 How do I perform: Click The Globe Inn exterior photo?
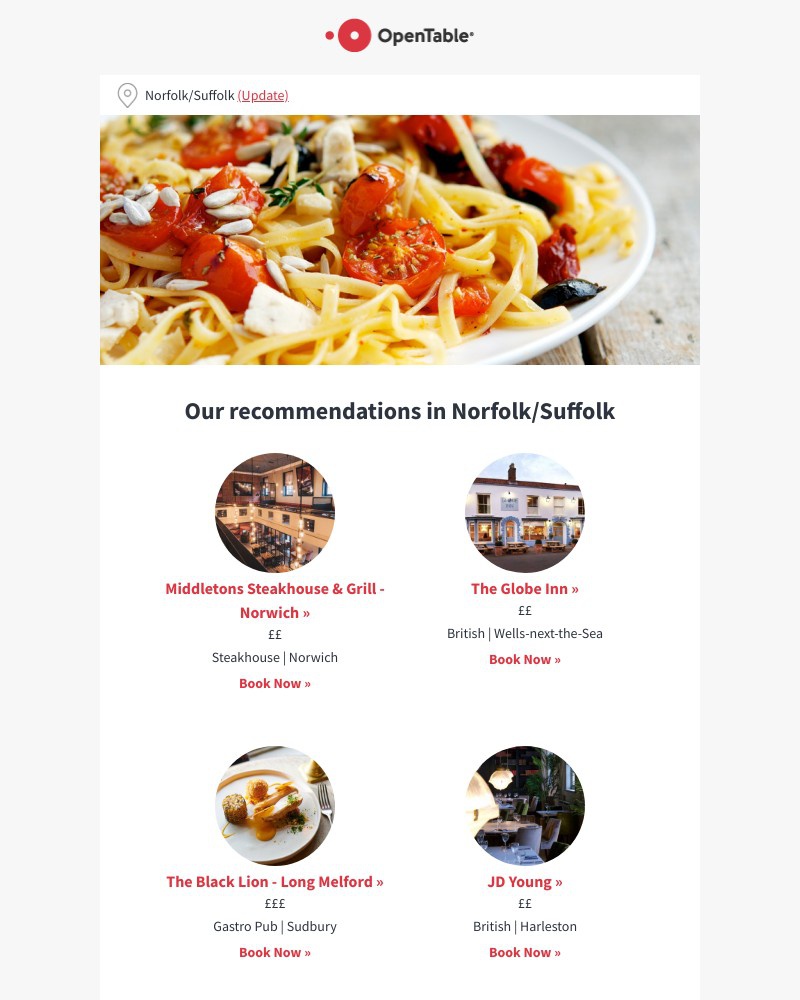pyautogui.click(x=525, y=512)
